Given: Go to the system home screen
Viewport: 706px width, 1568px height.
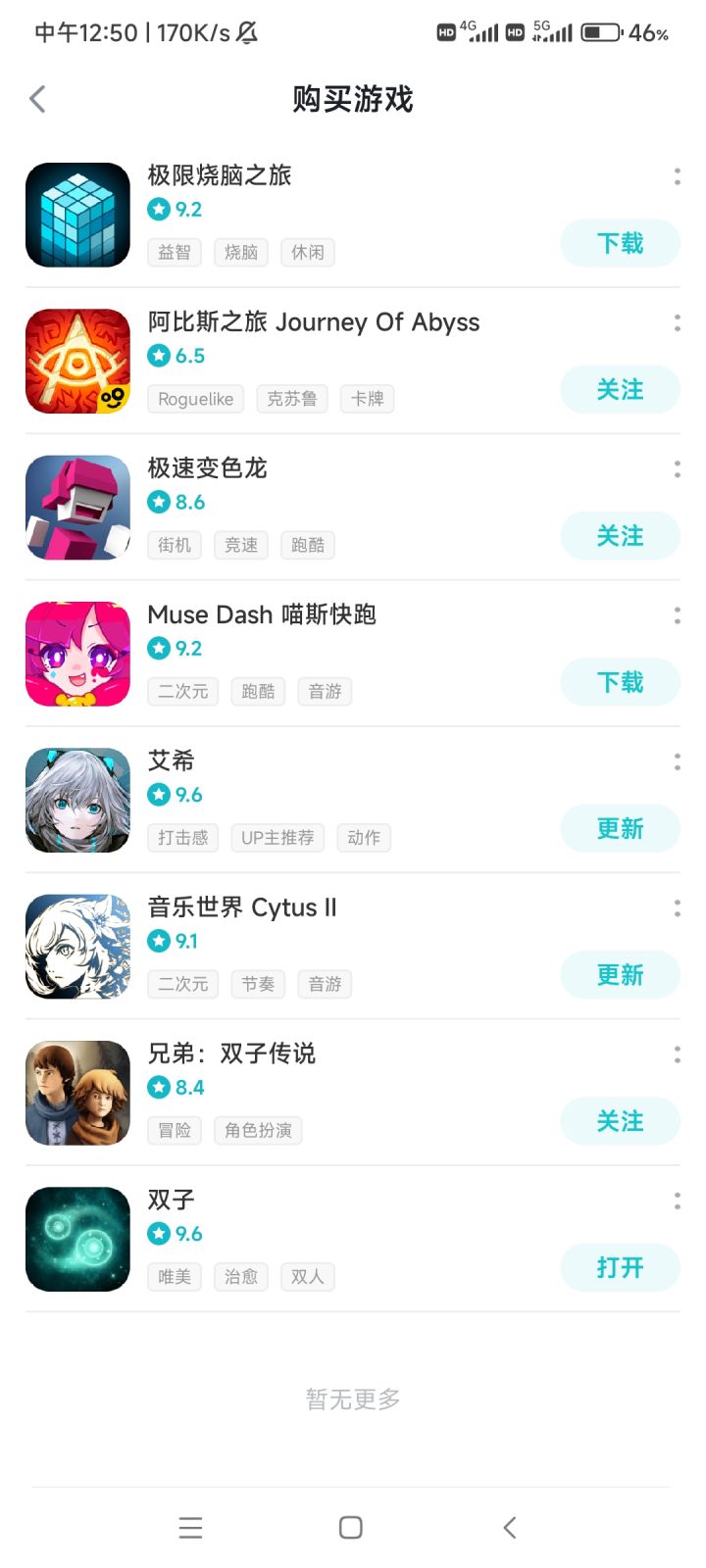Looking at the screenshot, I should 351,1527.
